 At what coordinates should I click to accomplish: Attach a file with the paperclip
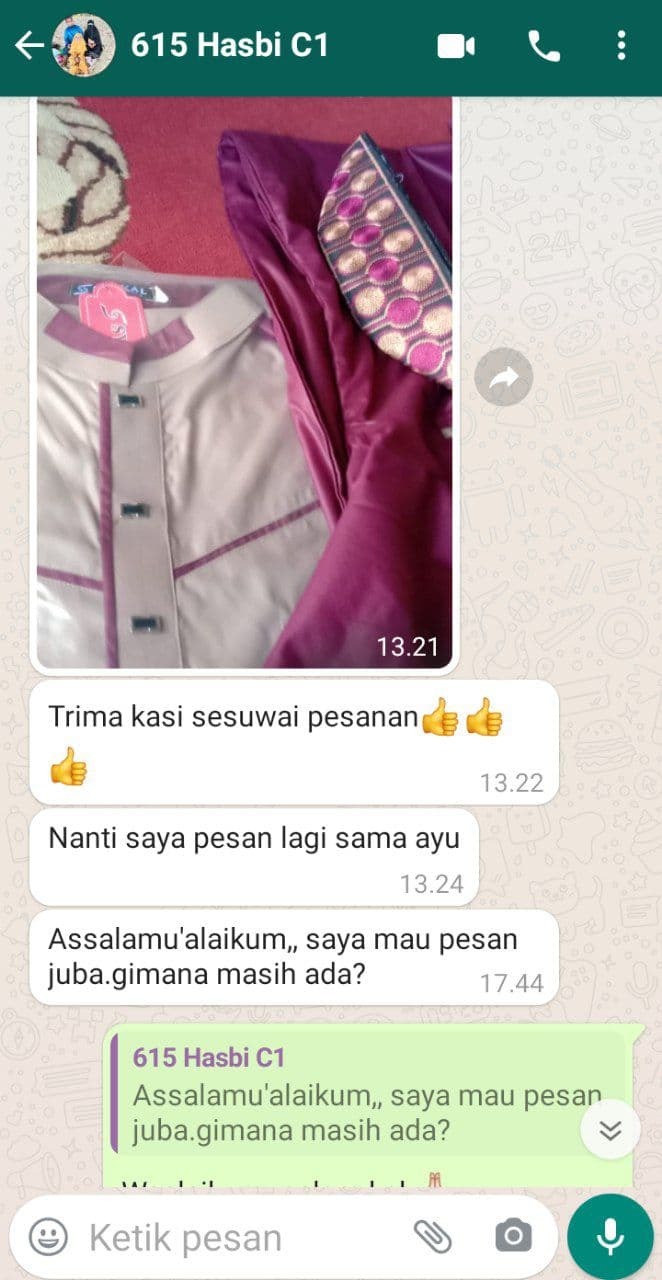click(x=433, y=1237)
